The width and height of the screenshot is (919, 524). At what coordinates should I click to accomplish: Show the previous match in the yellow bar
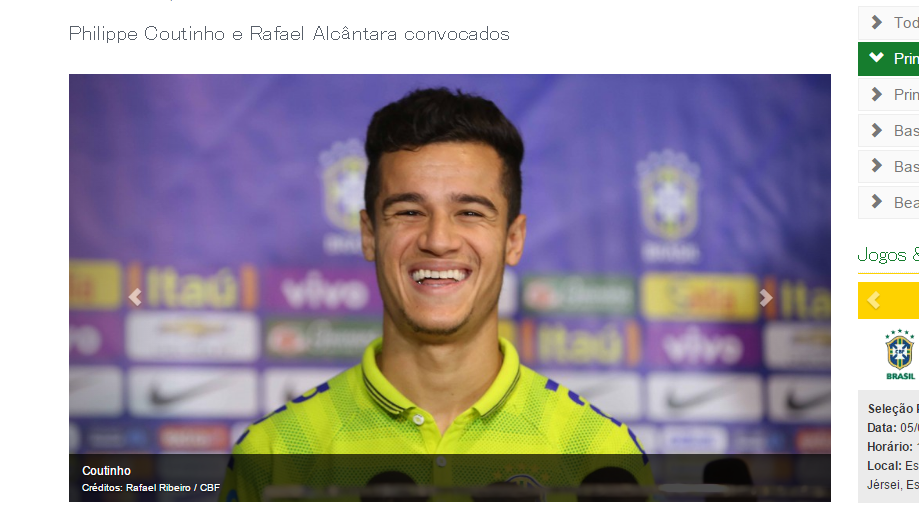[874, 300]
